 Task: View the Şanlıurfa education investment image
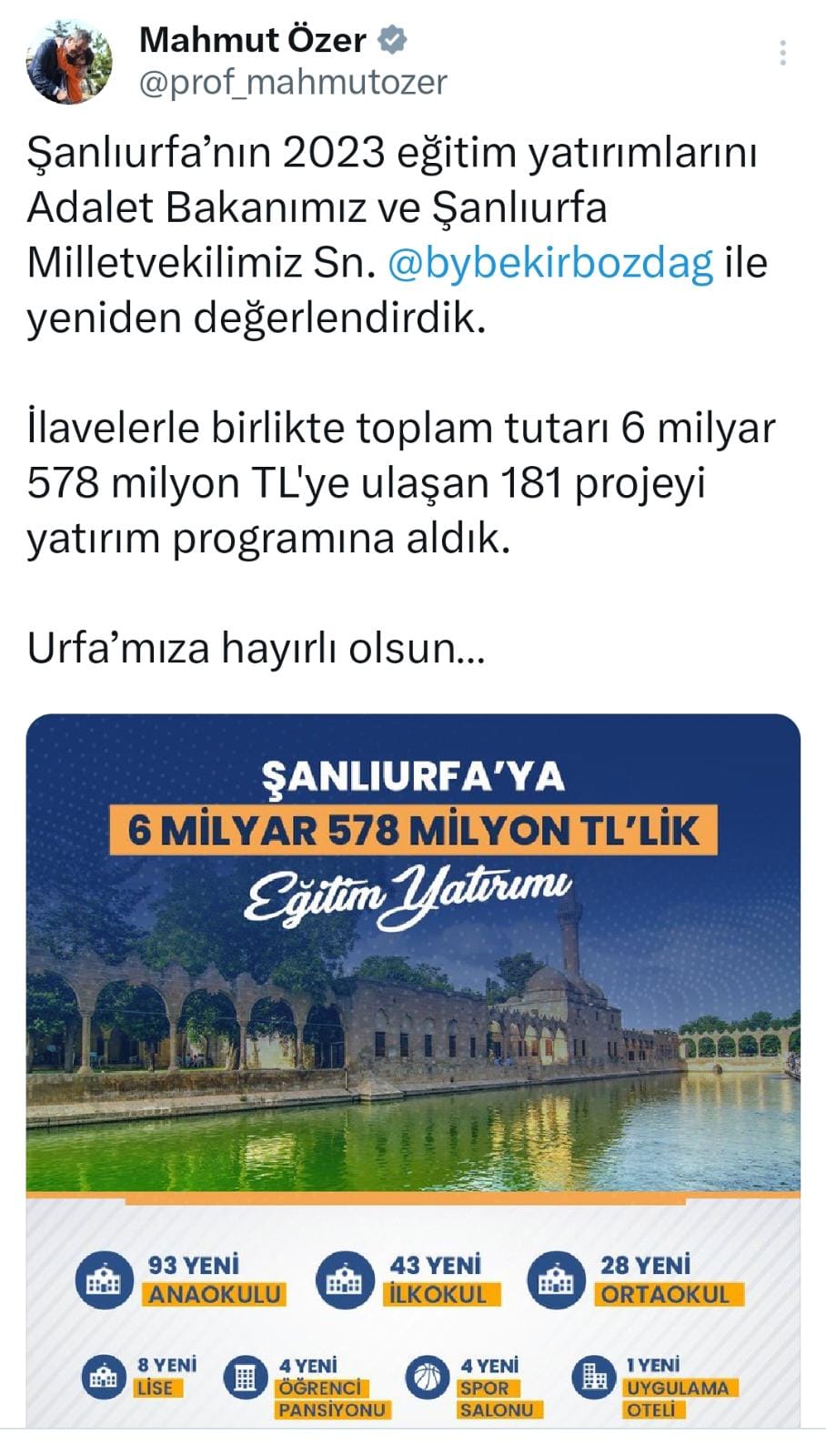413,1070
